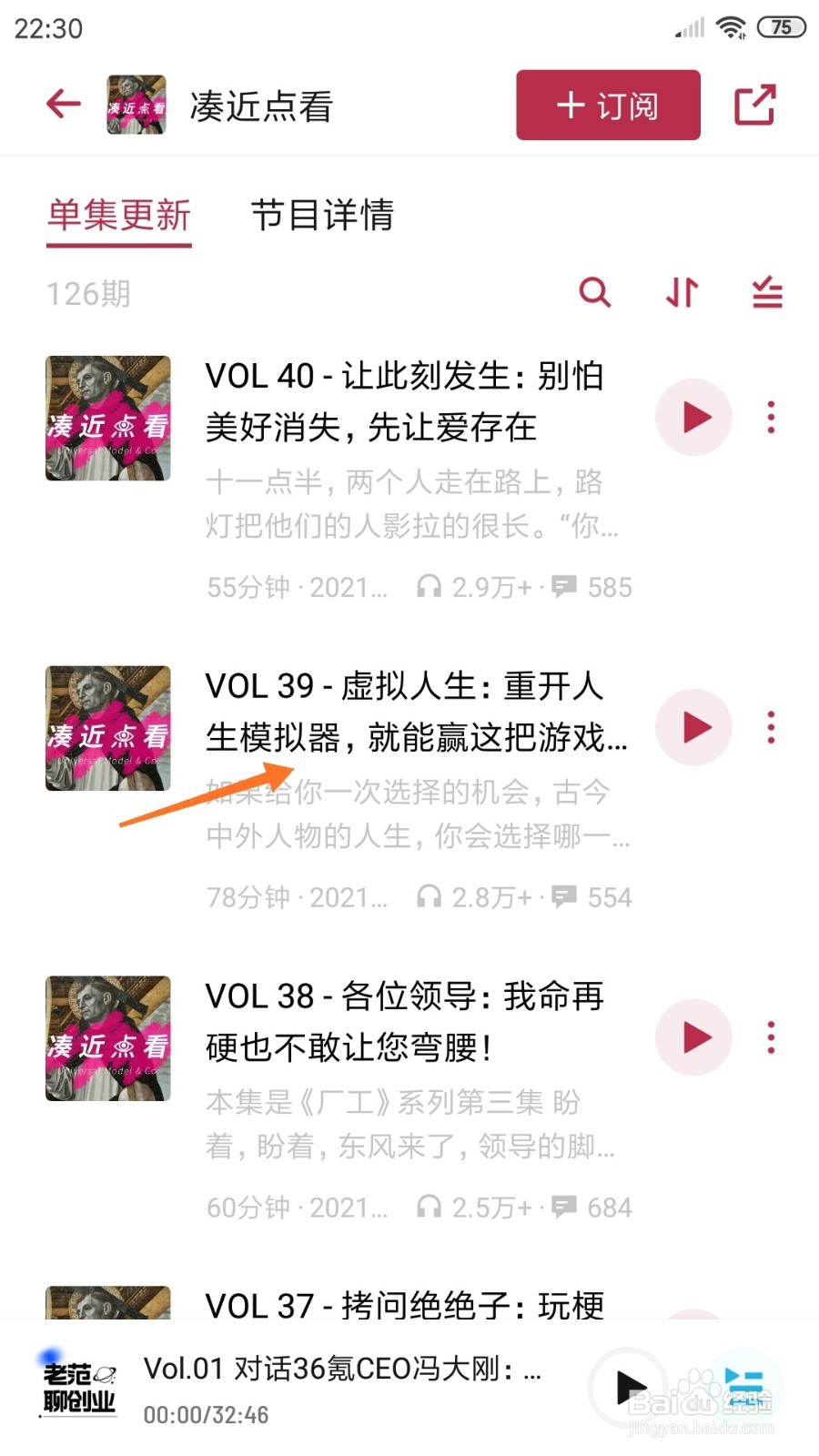Open the three-dot menu for VOL 40
The width and height of the screenshot is (819, 1456).
(771, 417)
